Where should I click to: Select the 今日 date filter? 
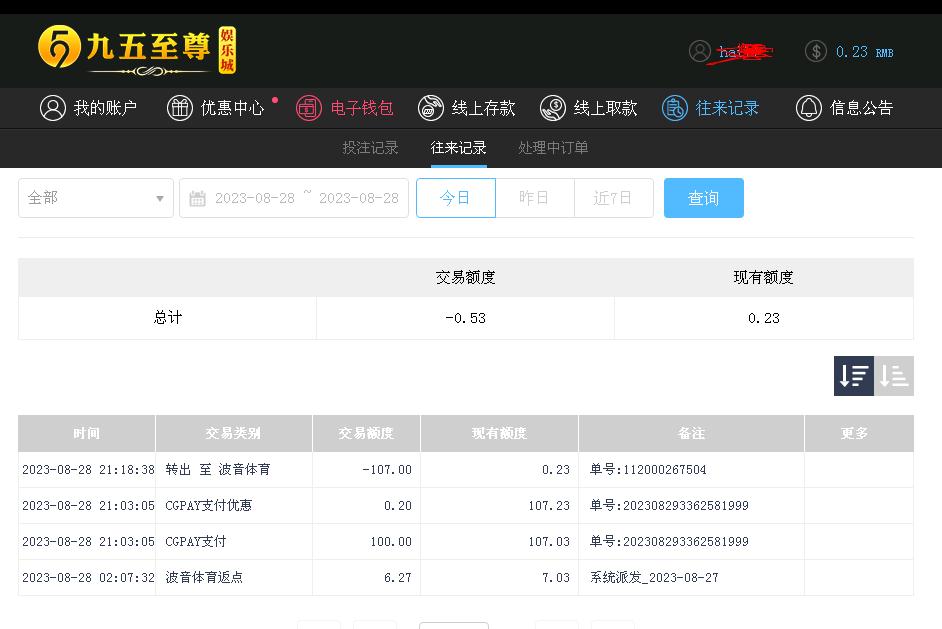[x=455, y=198]
